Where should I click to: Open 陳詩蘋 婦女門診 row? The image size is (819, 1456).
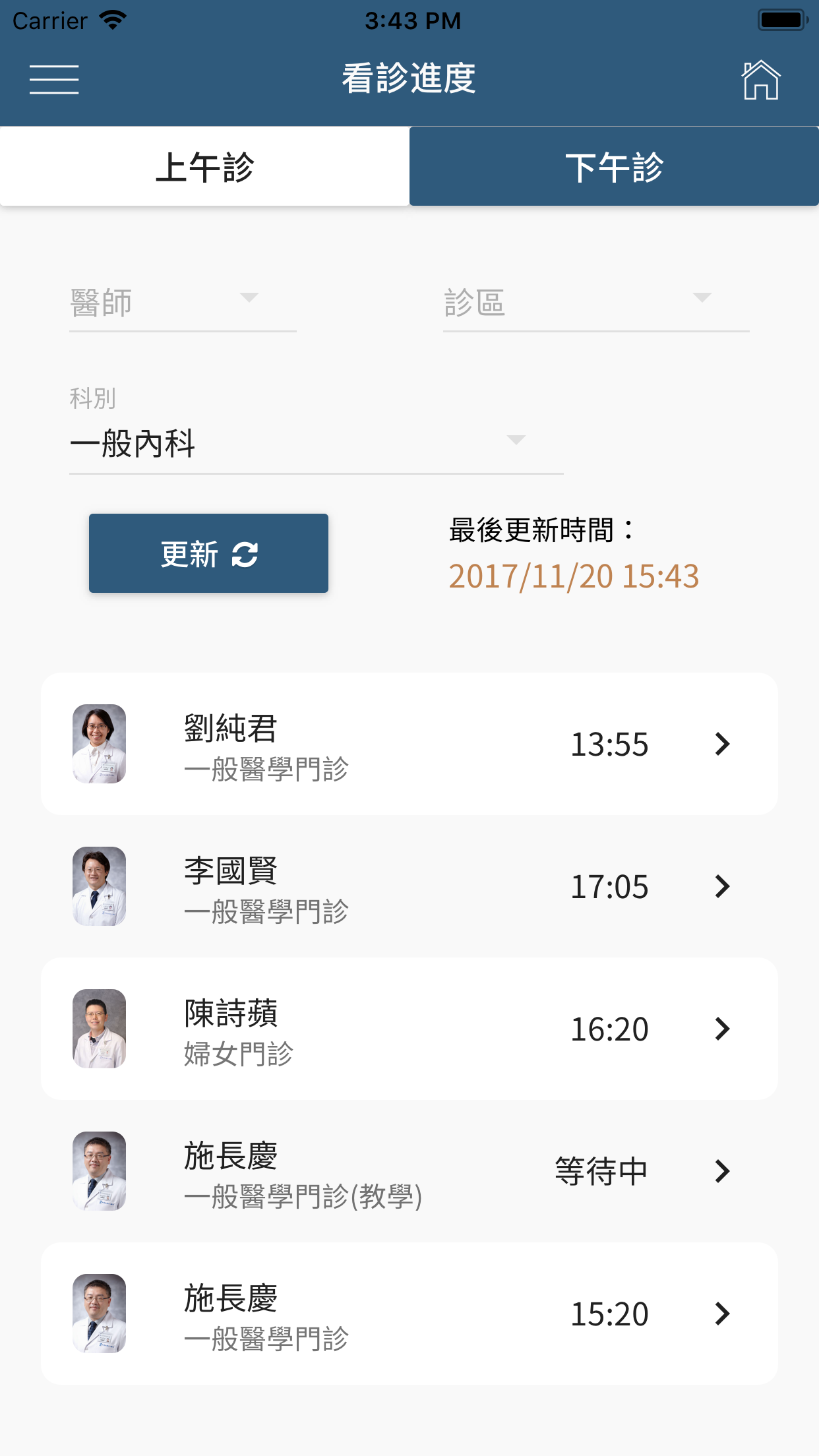(409, 1029)
